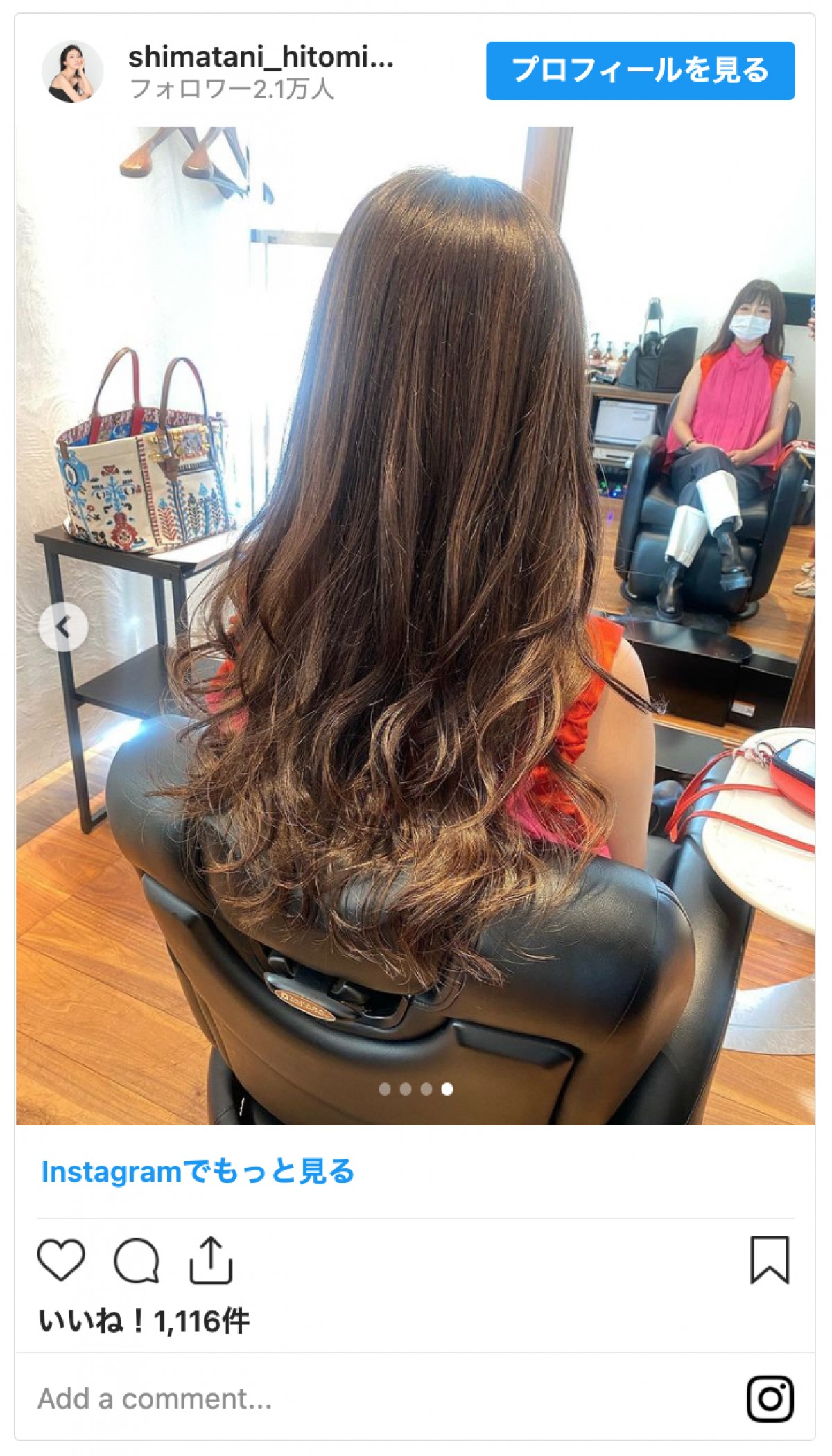Viewport: 832px width, 1456px height.
Task: Open the Instagram logo icon
Action: pos(770,1398)
